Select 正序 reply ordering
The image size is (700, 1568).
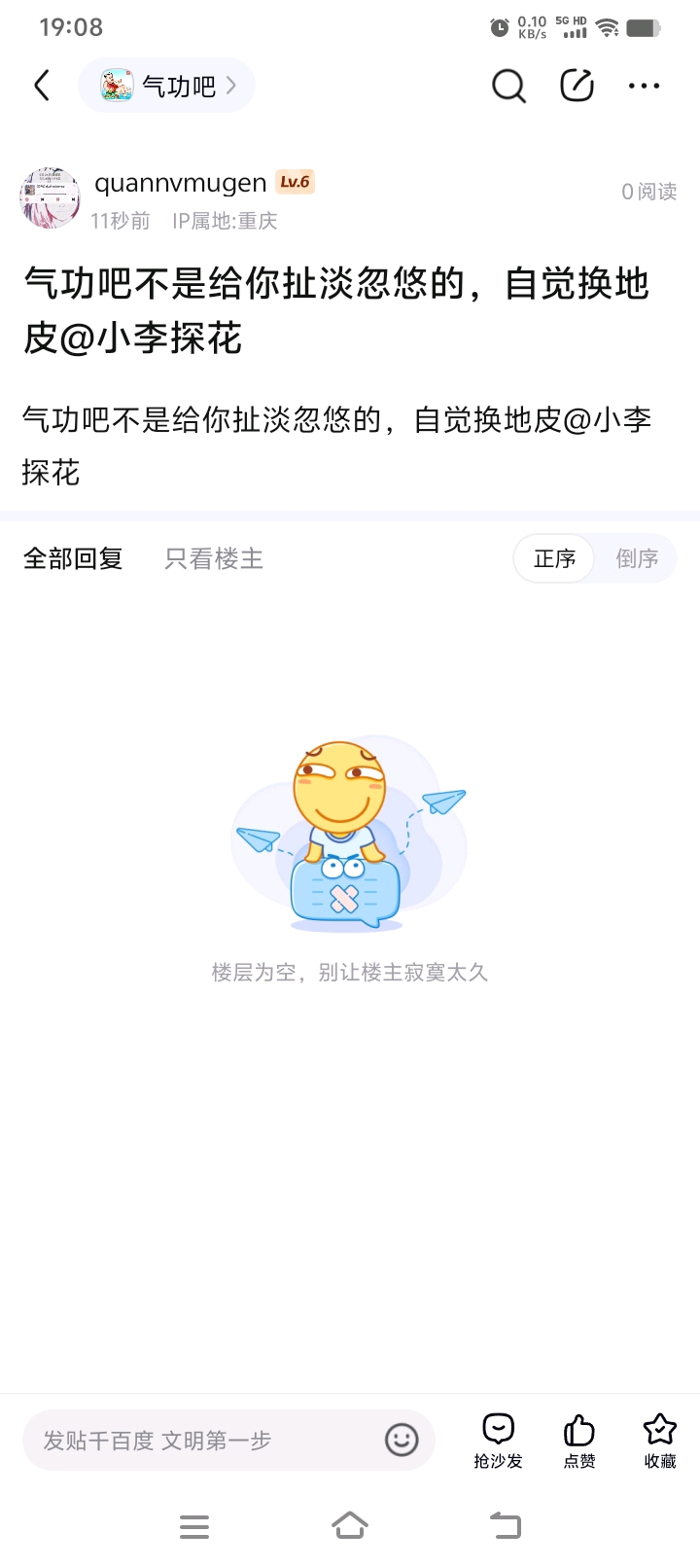pos(554,558)
